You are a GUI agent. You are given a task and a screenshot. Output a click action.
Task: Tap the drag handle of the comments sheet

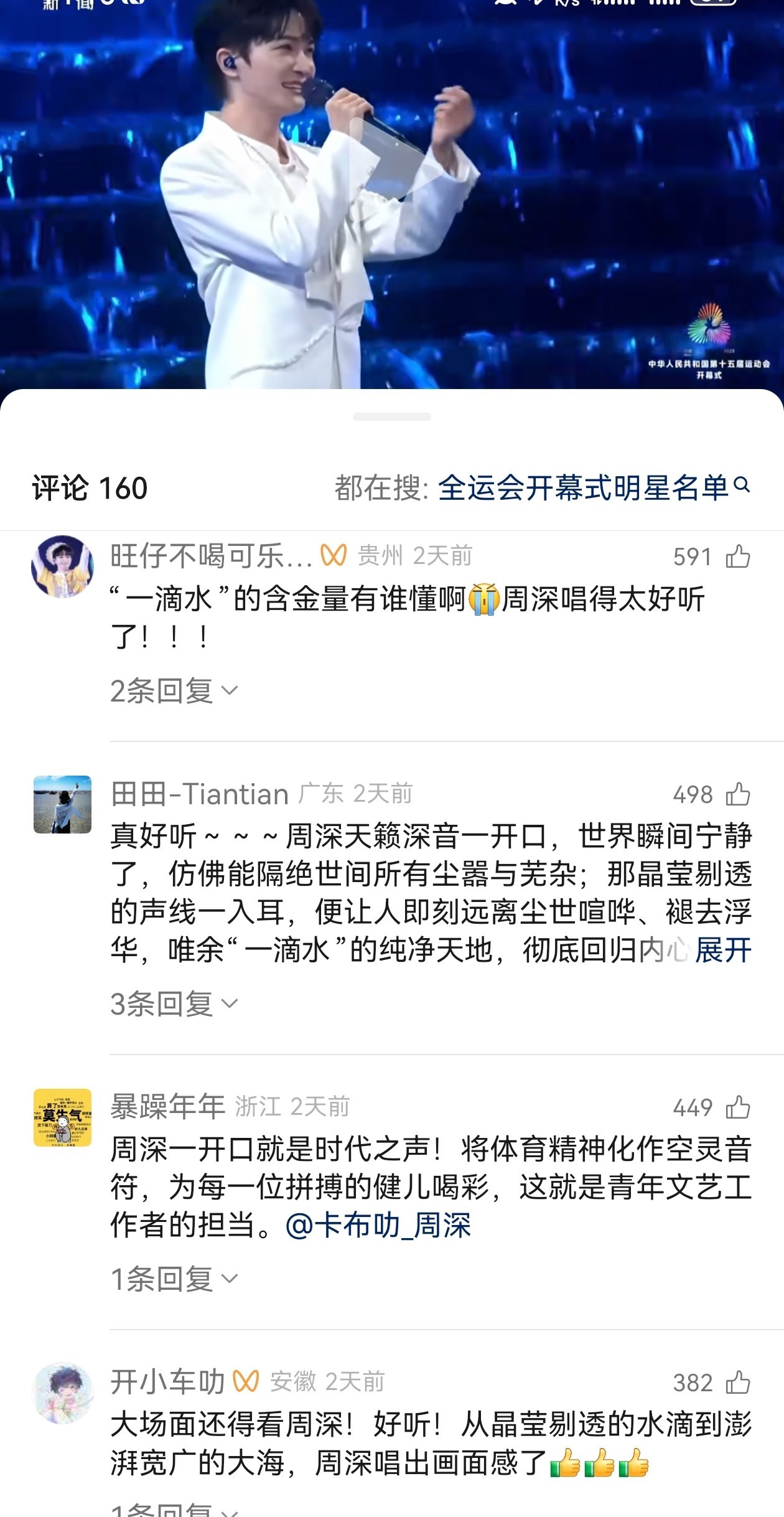392,416
